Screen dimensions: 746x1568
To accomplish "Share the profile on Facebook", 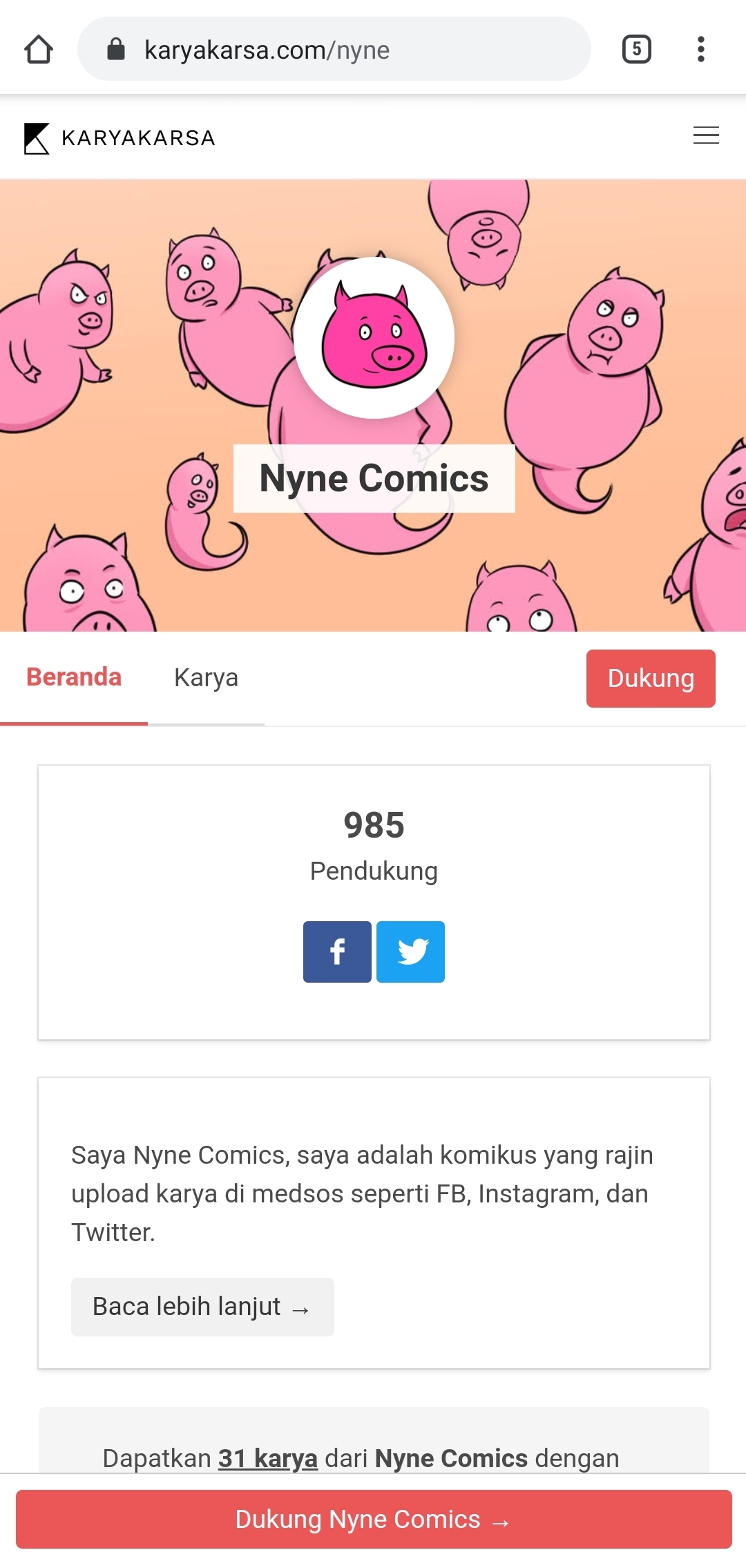I will (337, 952).
